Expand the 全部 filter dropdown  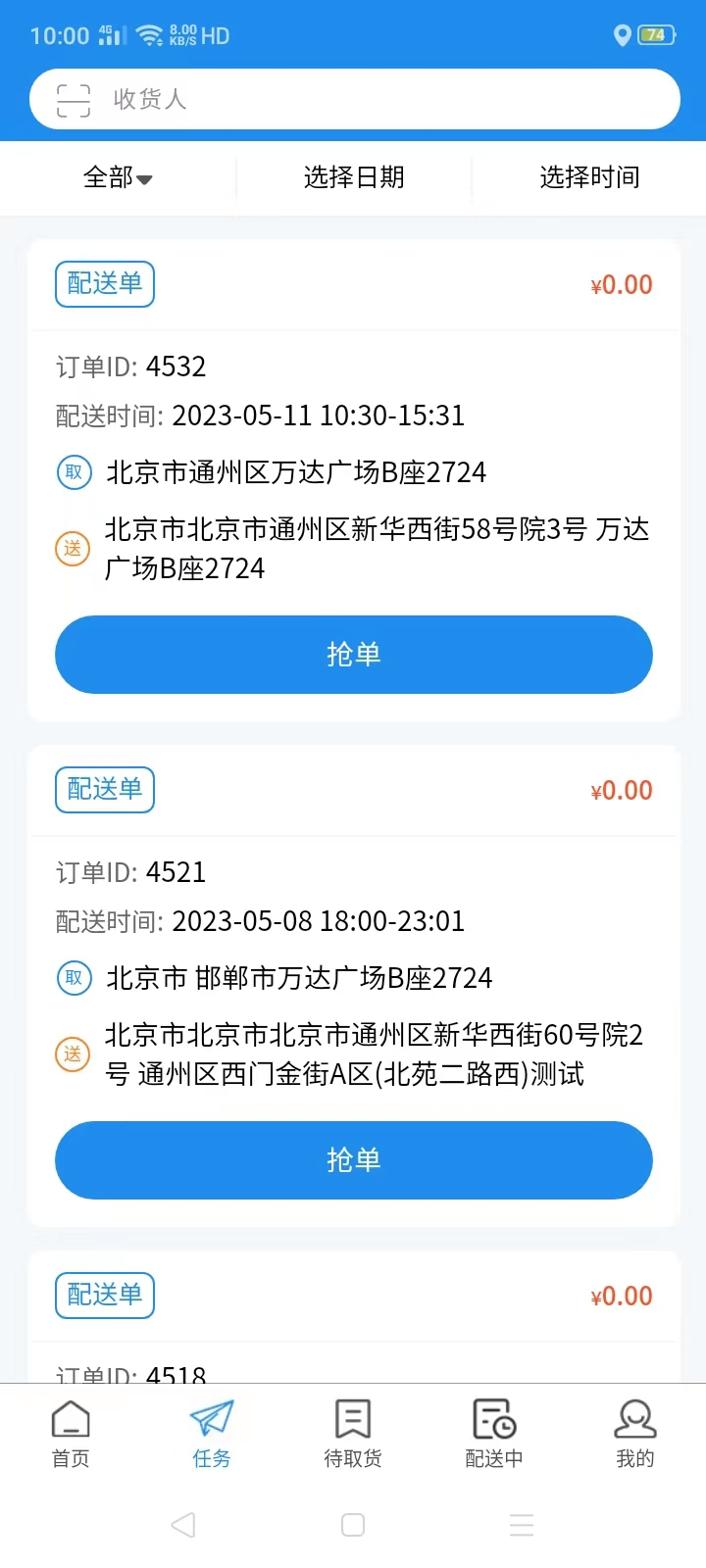click(x=118, y=177)
